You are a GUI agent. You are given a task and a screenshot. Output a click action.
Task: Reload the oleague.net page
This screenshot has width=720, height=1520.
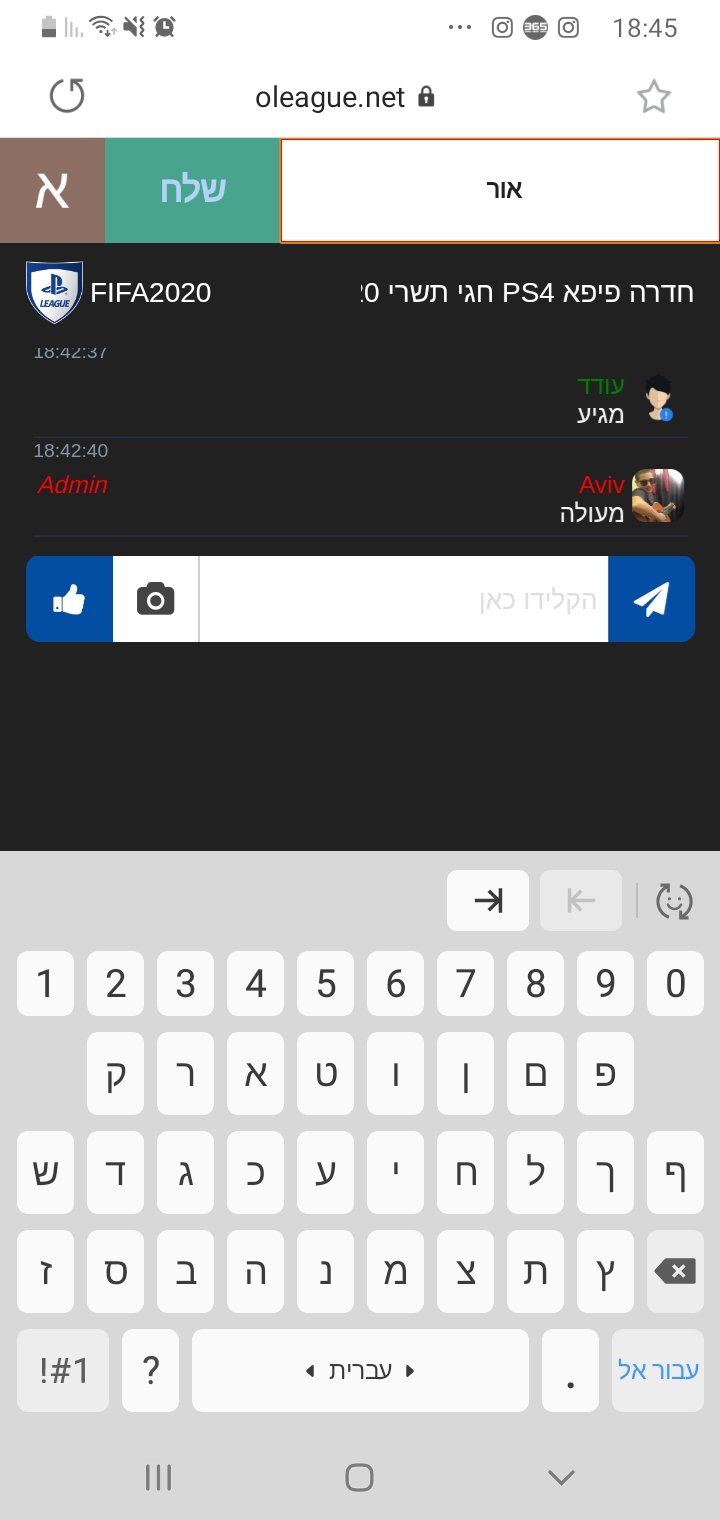[67, 97]
